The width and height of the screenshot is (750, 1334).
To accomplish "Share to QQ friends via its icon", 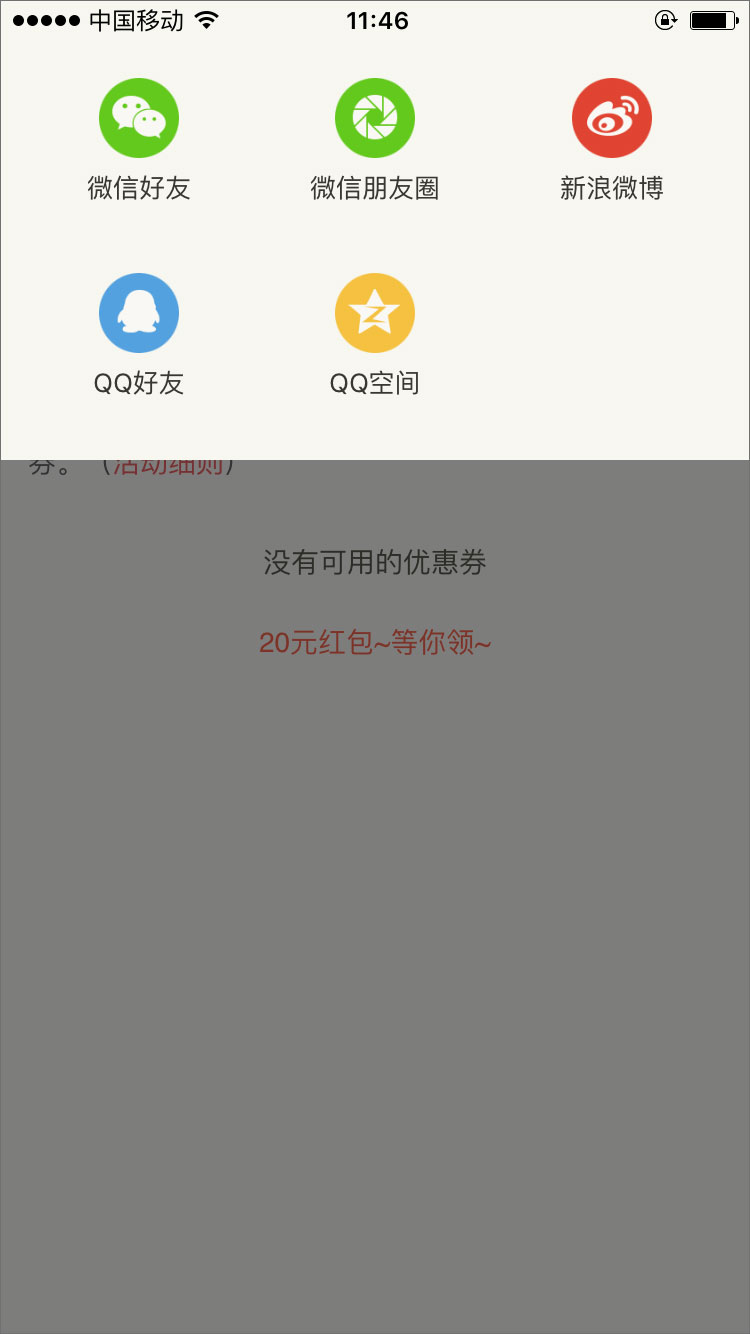I will (139, 312).
